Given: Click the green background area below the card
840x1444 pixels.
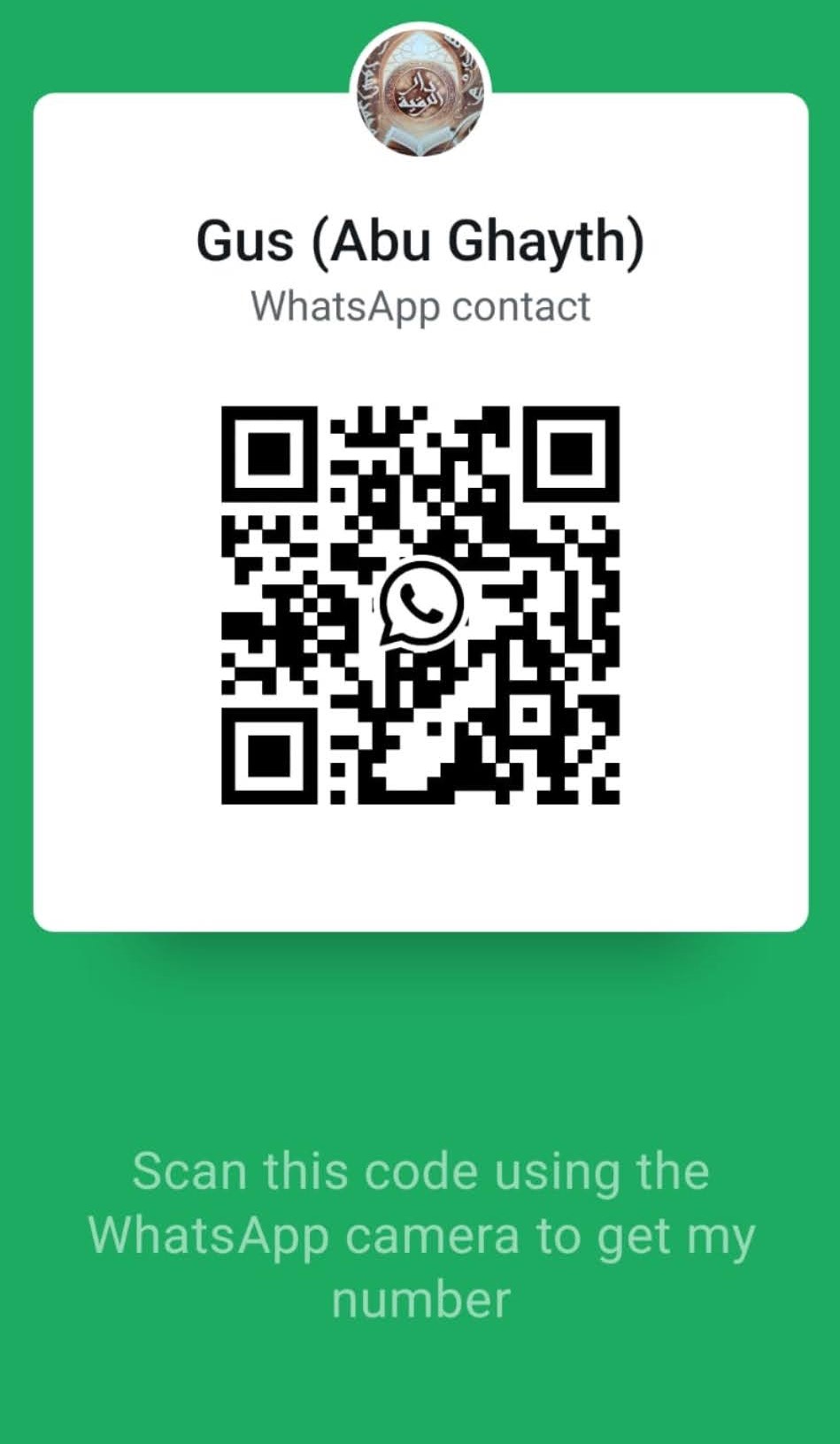Looking at the screenshot, I should click(420, 1045).
